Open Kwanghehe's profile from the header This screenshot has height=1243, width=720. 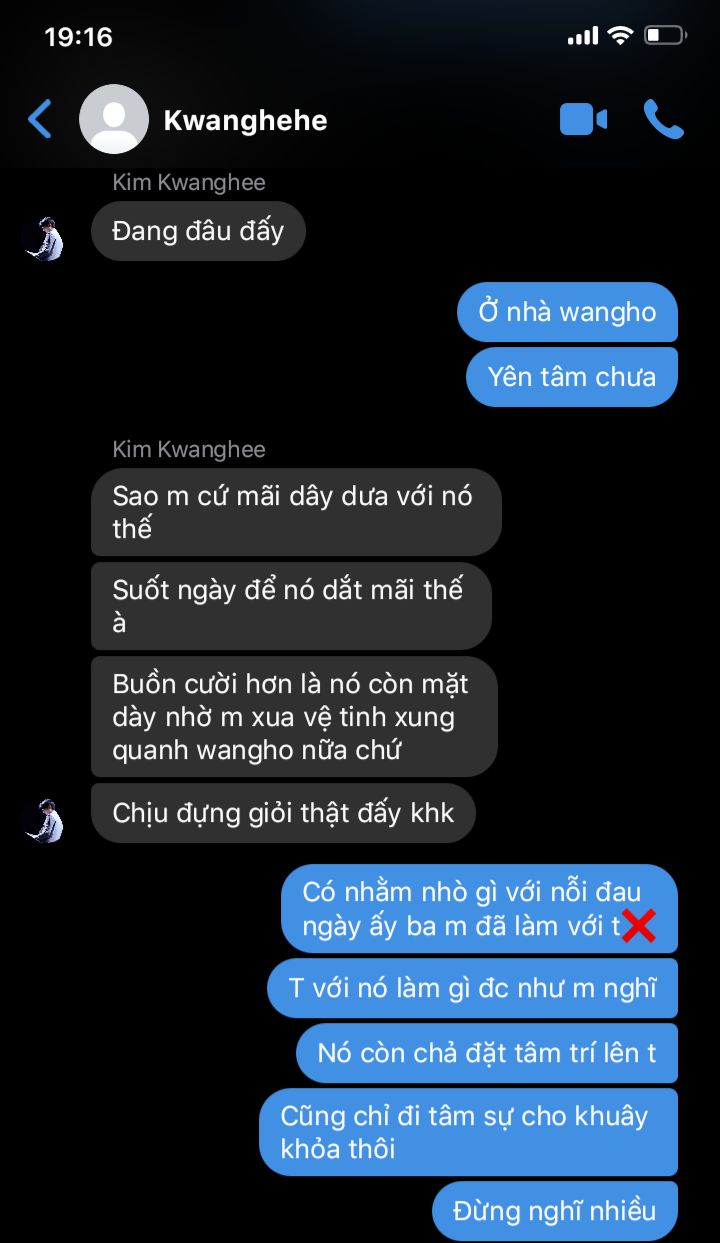245,121
